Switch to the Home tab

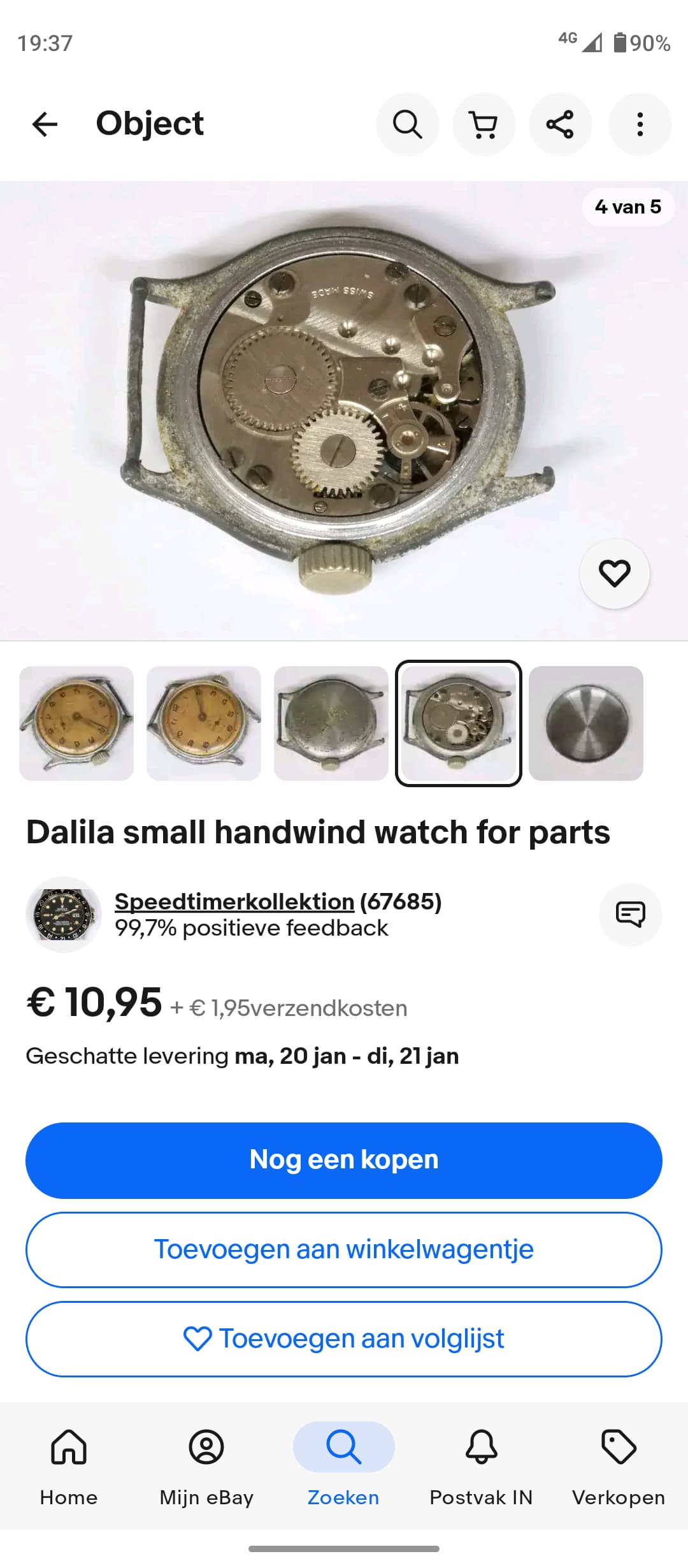(69, 1466)
